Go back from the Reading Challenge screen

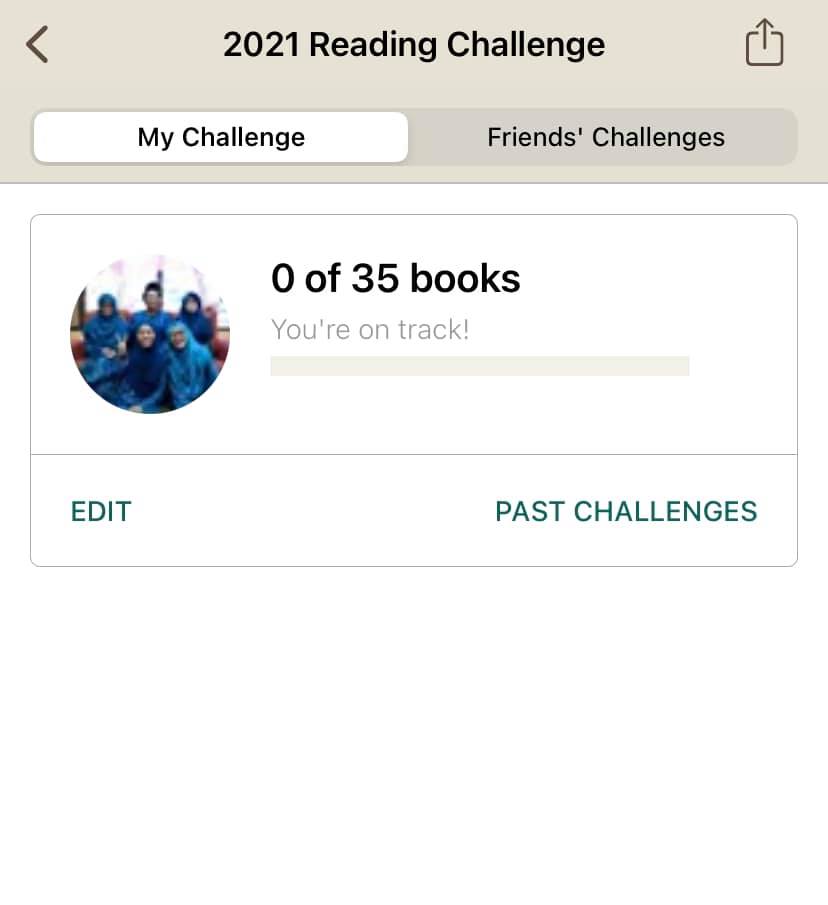(38, 45)
